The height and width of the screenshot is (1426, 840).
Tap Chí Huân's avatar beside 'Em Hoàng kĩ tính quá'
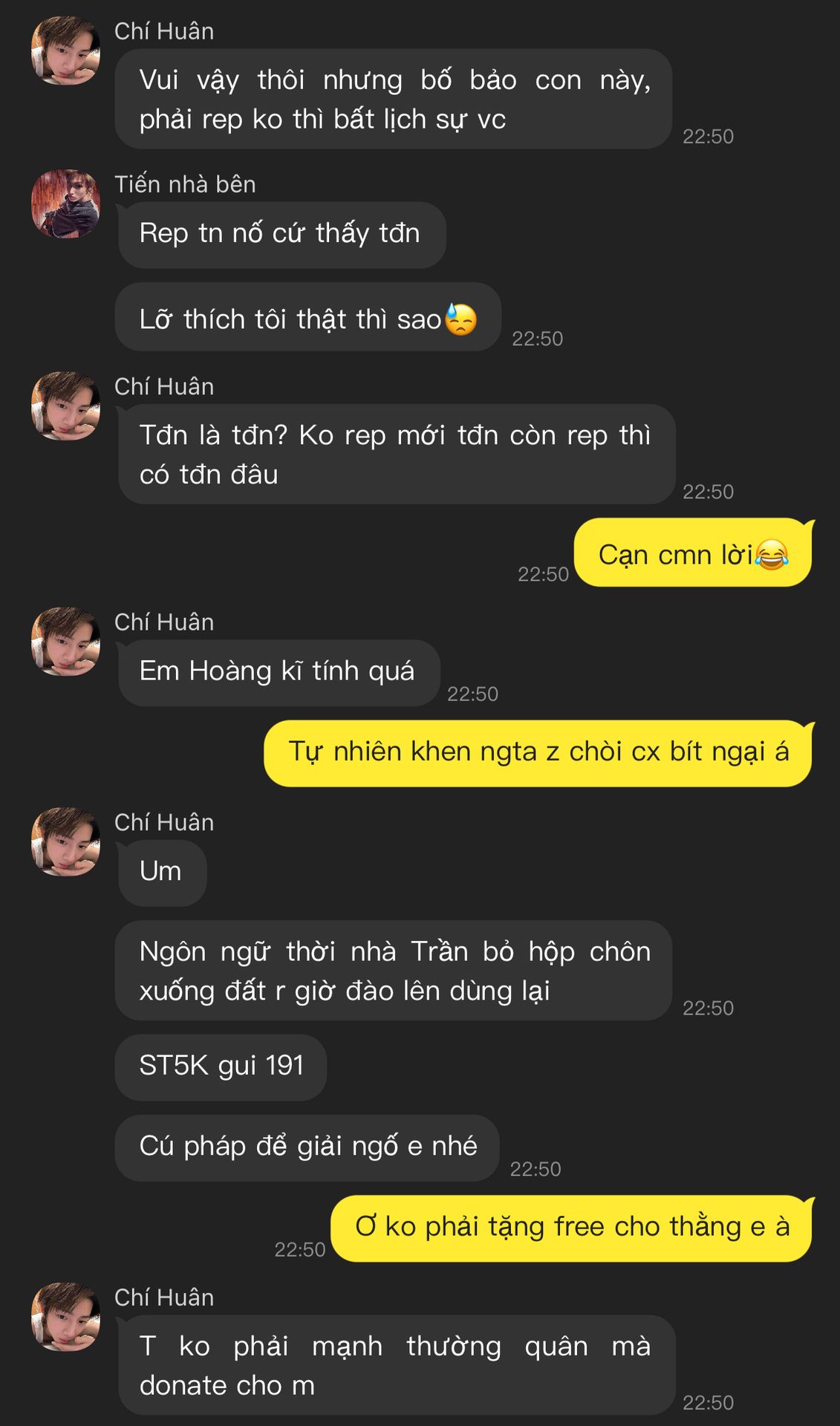pyautogui.click(x=65, y=641)
